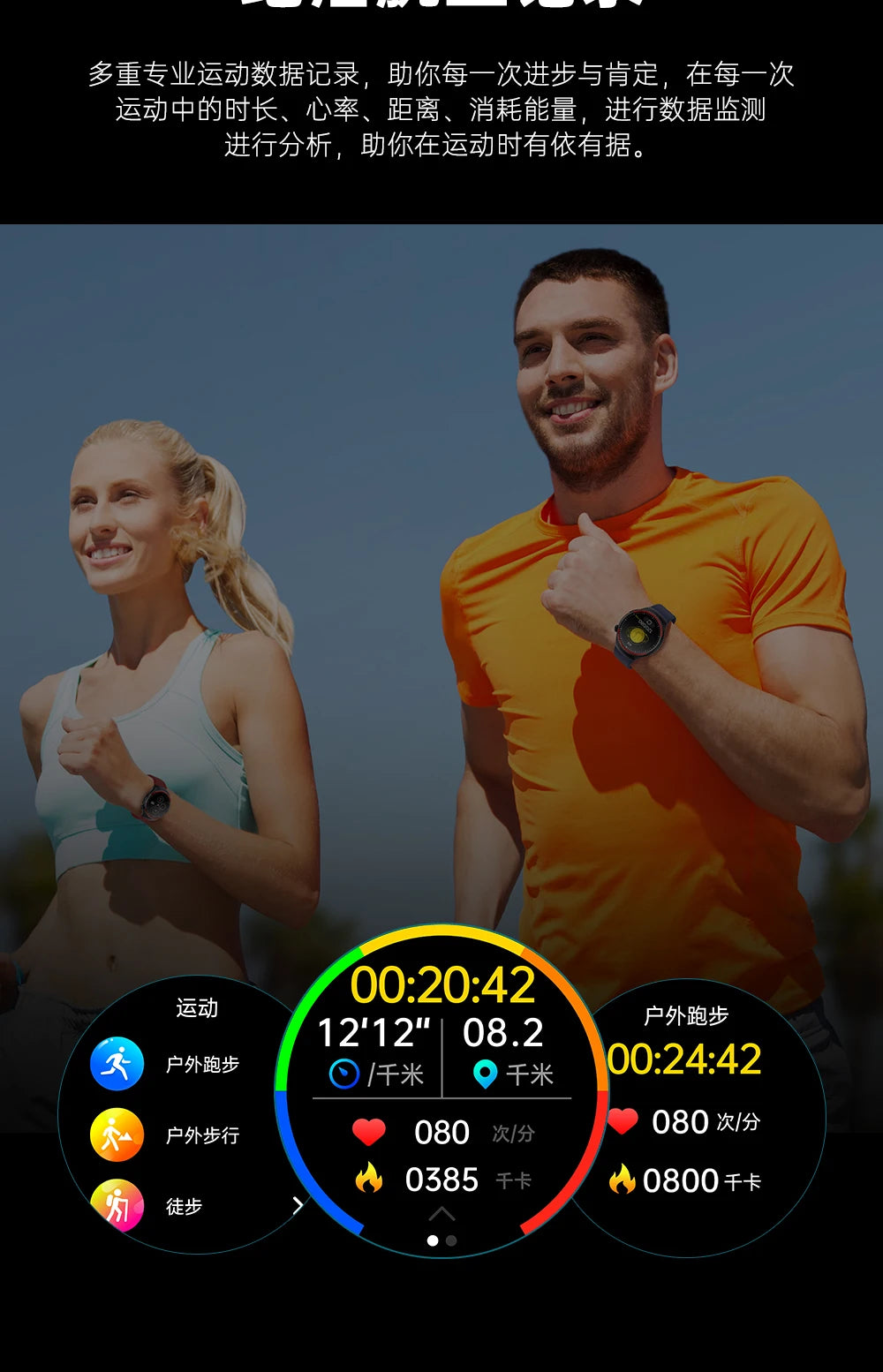Tap the heart icon beside 080 次/分

(x=625, y=1119)
